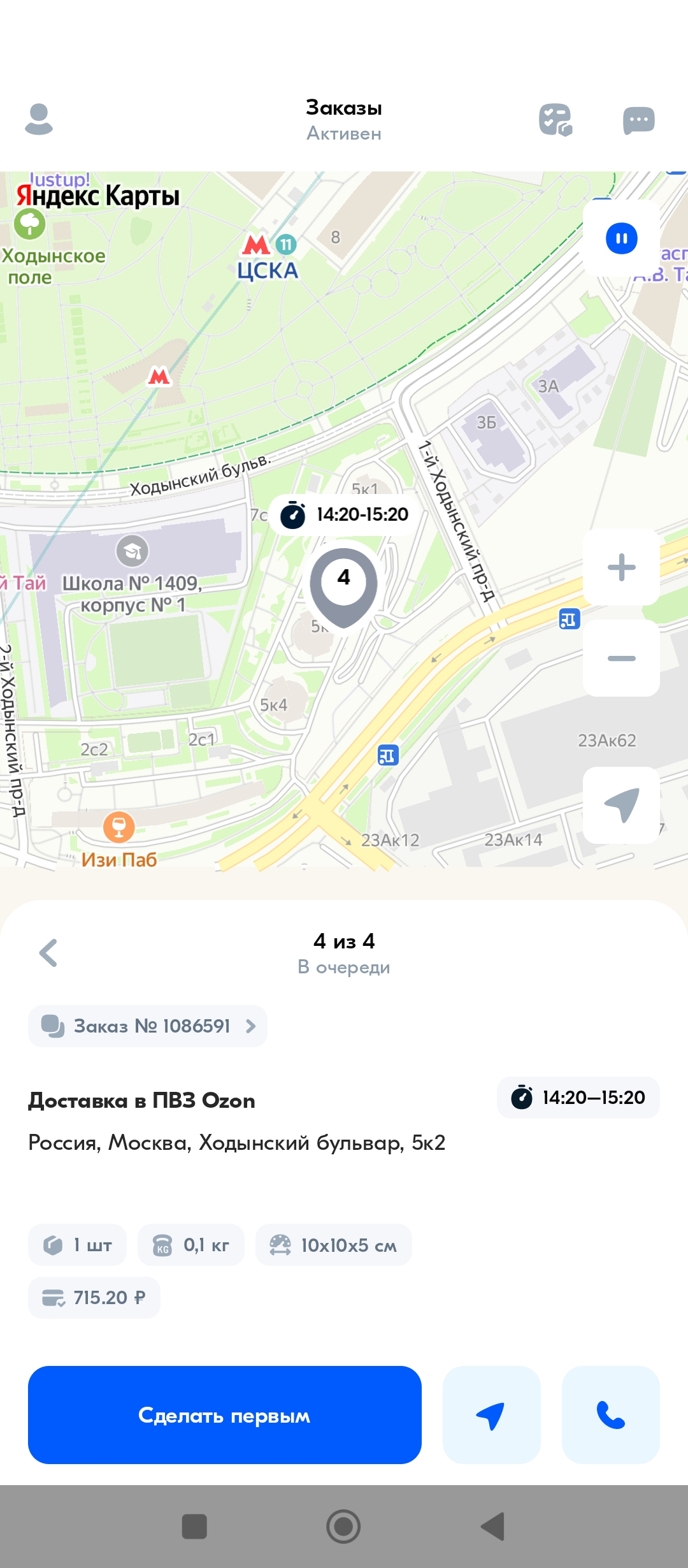The width and height of the screenshot is (688, 1568).
Task: Tap Сделать первым button
Action: (x=225, y=1415)
